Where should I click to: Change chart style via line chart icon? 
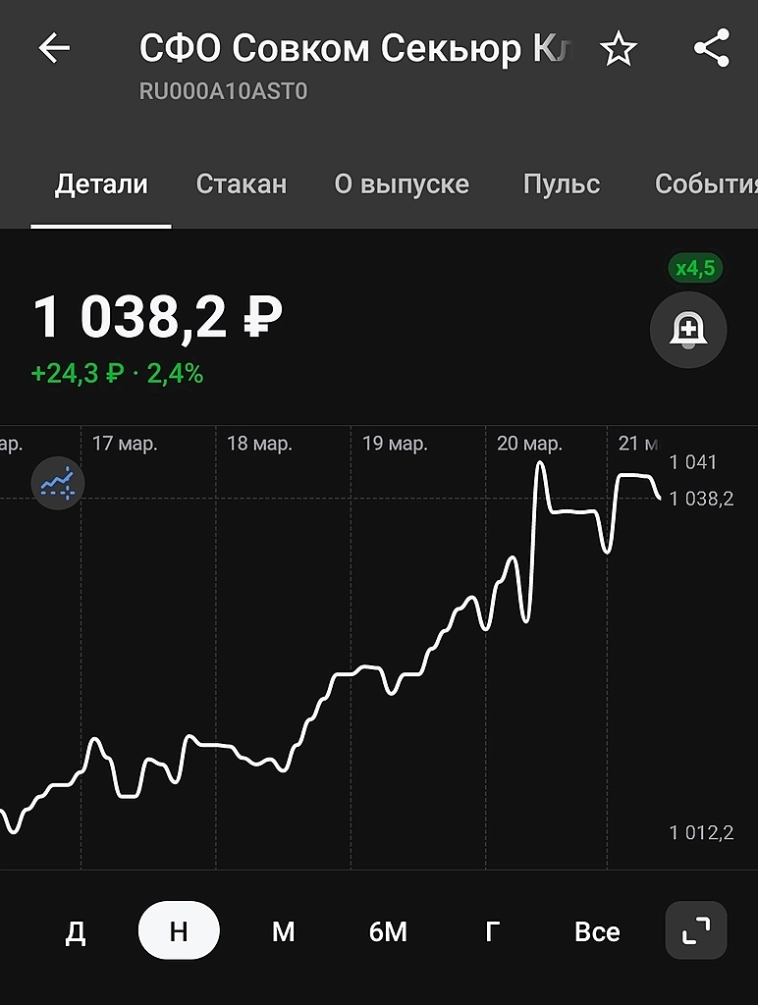(x=57, y=482)
